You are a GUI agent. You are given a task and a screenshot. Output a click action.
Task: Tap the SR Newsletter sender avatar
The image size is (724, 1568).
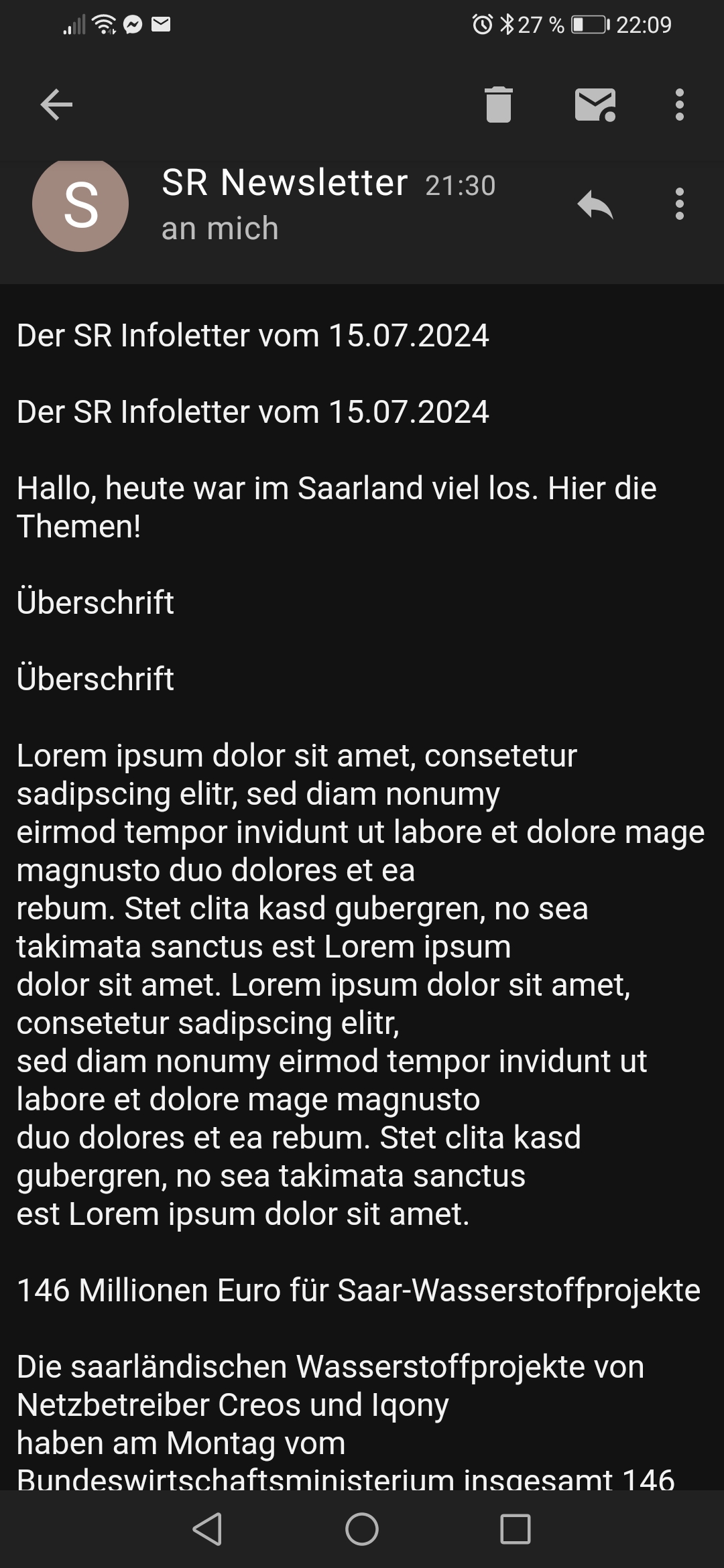coord(80,204)
